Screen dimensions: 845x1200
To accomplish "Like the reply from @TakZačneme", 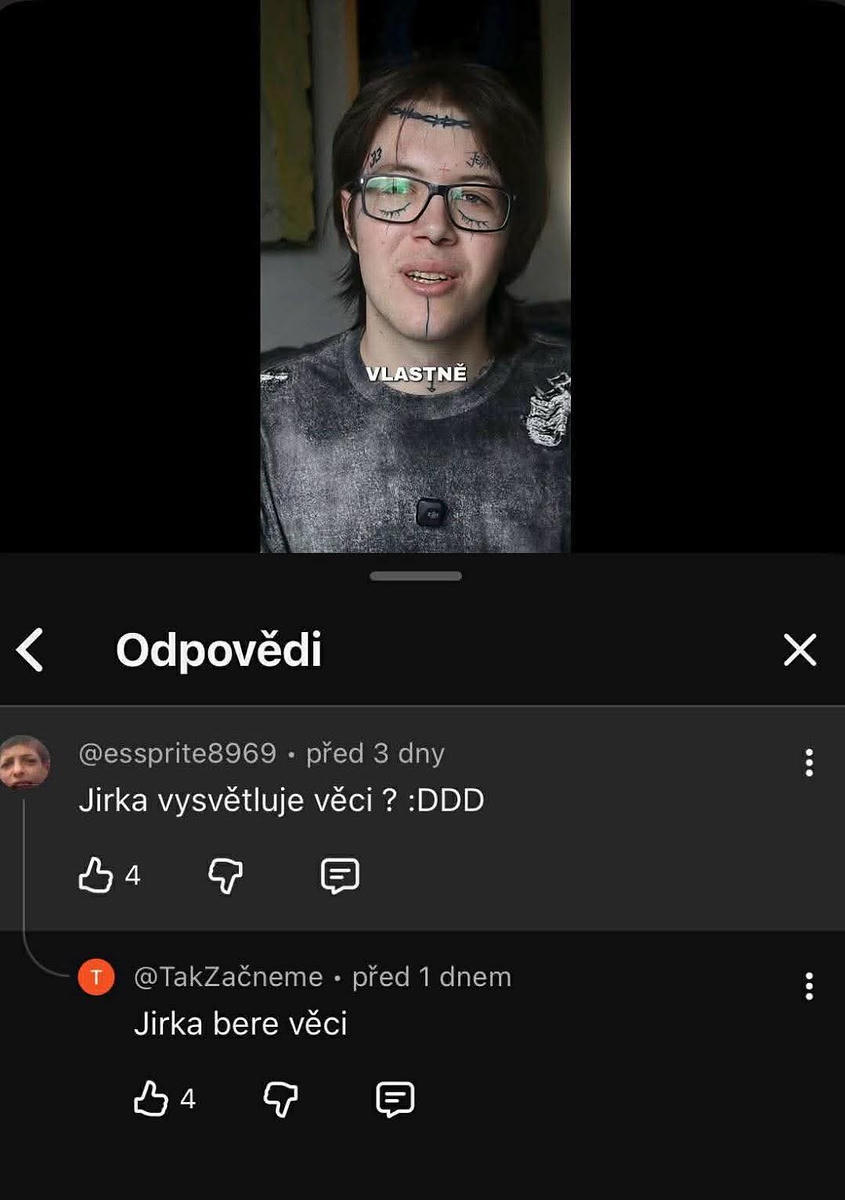I will [x=151, y=1099].
